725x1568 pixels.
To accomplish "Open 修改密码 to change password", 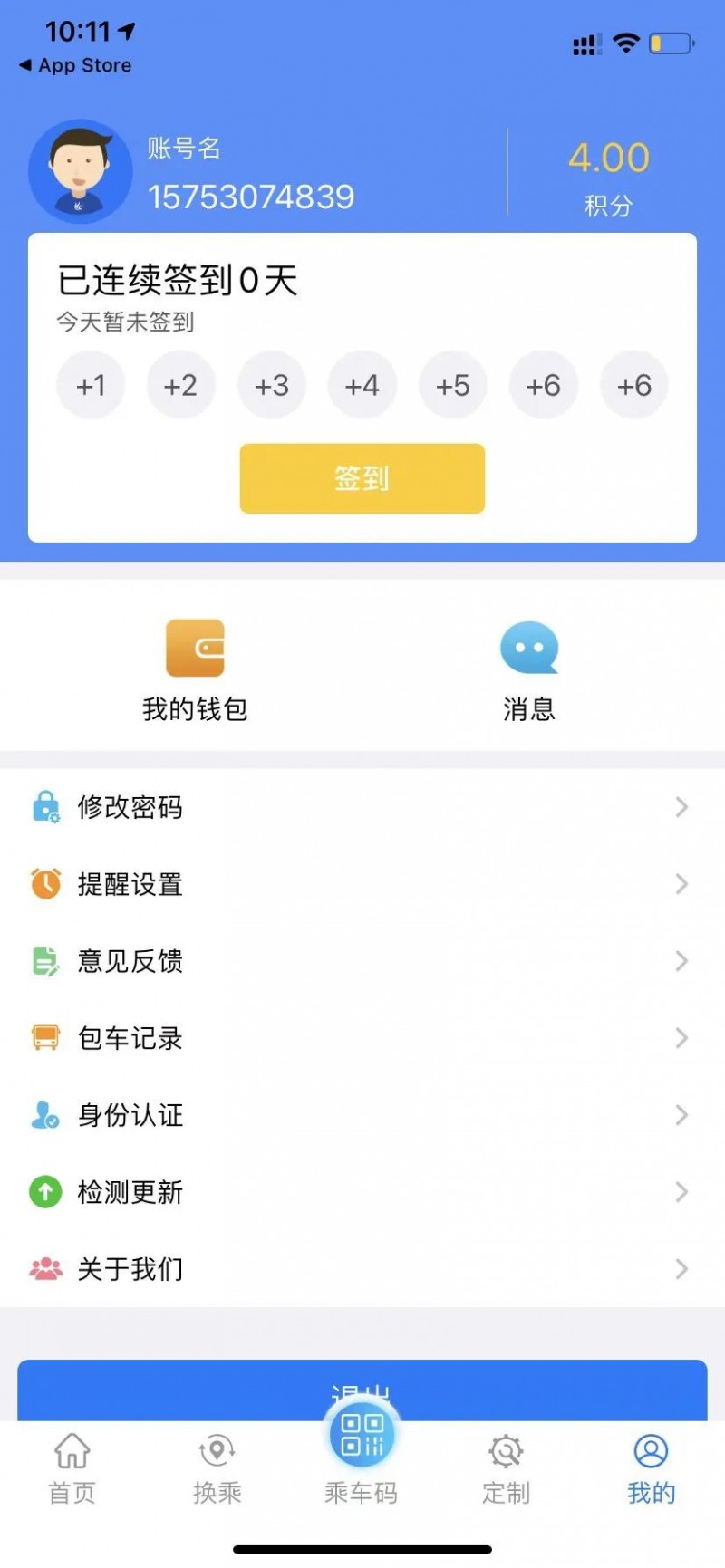I will (362, 807).
